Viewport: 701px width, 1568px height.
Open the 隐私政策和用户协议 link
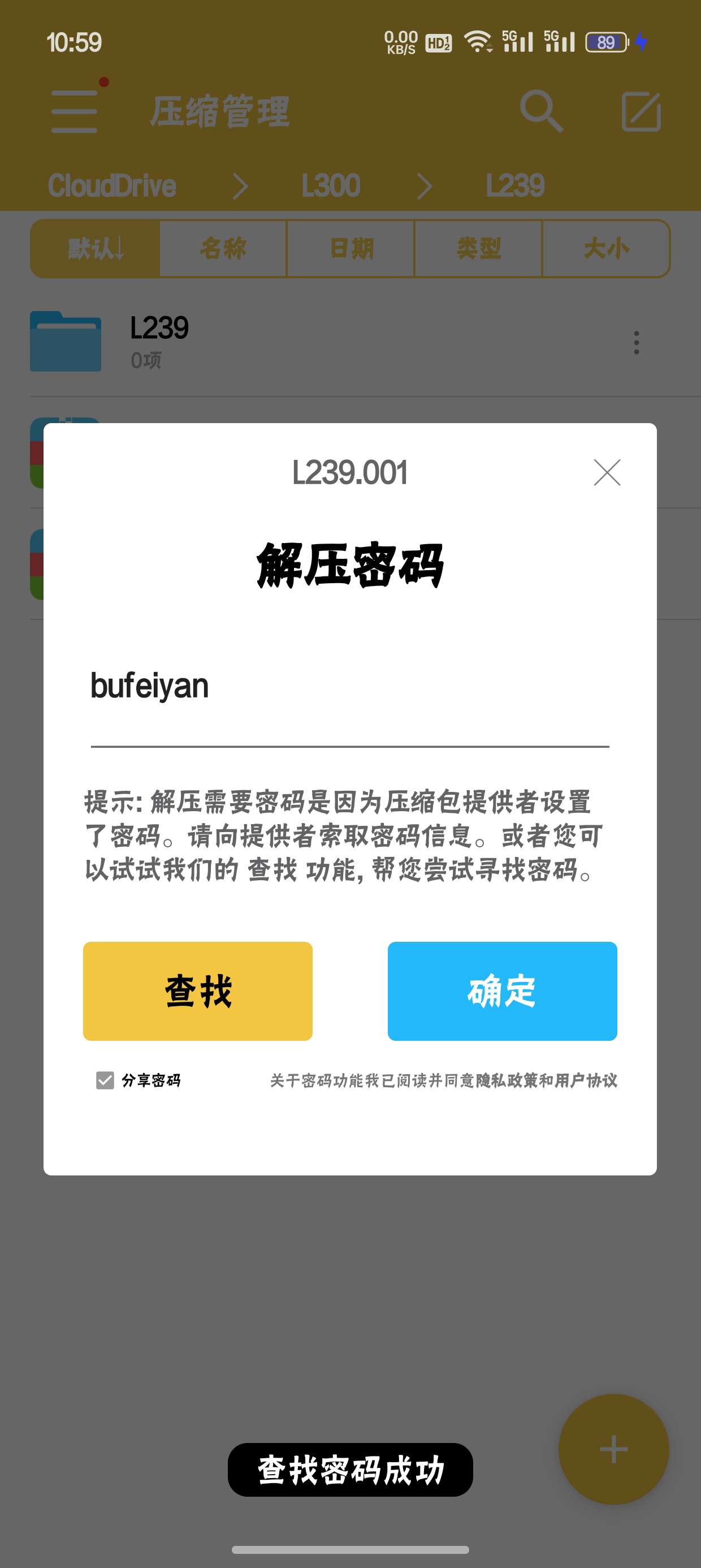(546, 1080)
